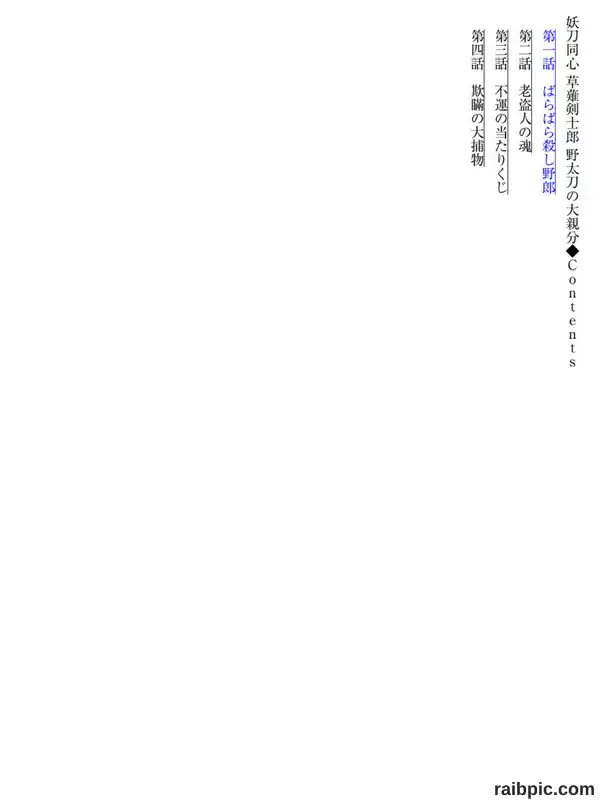Jump to 第二話 老盗人の魂
600x800 pixels.
[525, 91]
